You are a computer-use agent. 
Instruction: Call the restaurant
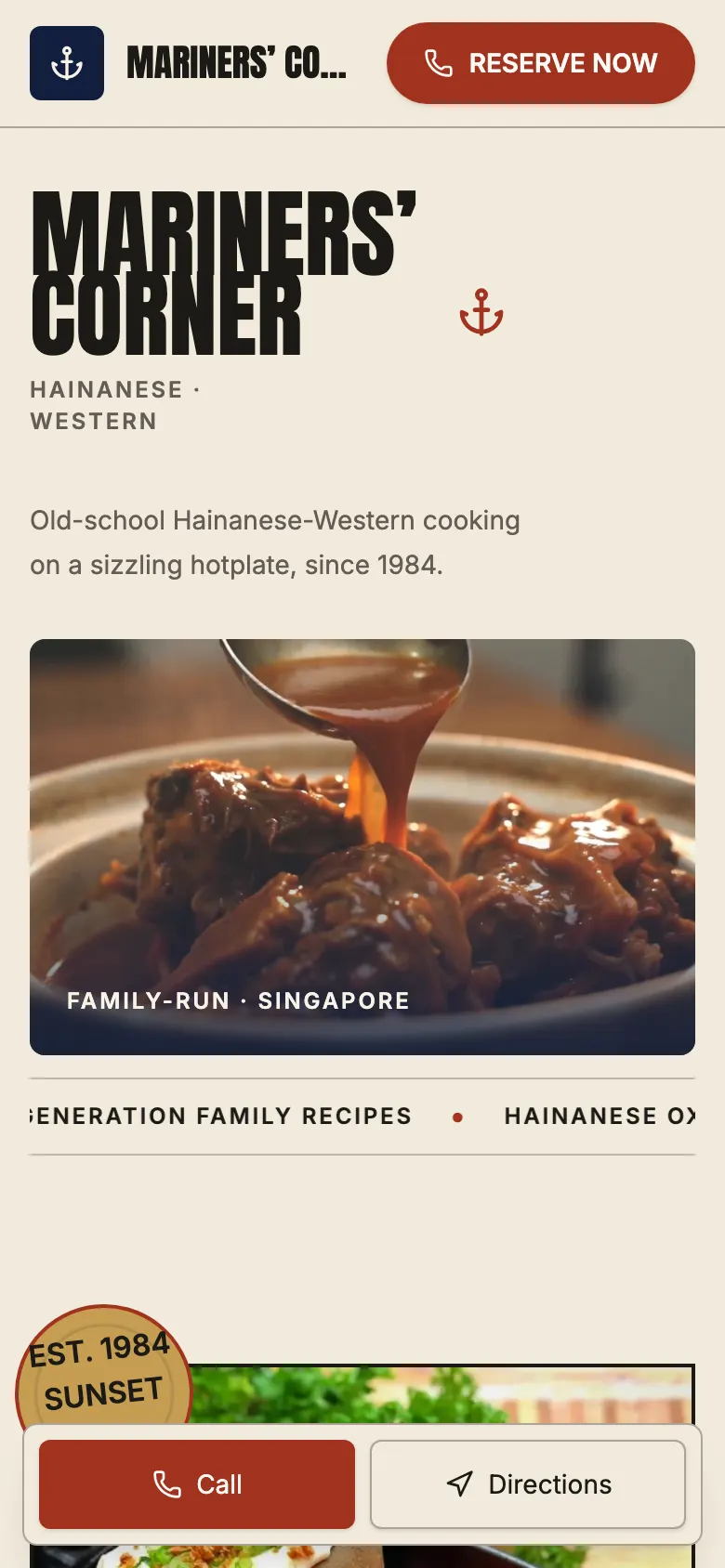(x=197, y=1484)
